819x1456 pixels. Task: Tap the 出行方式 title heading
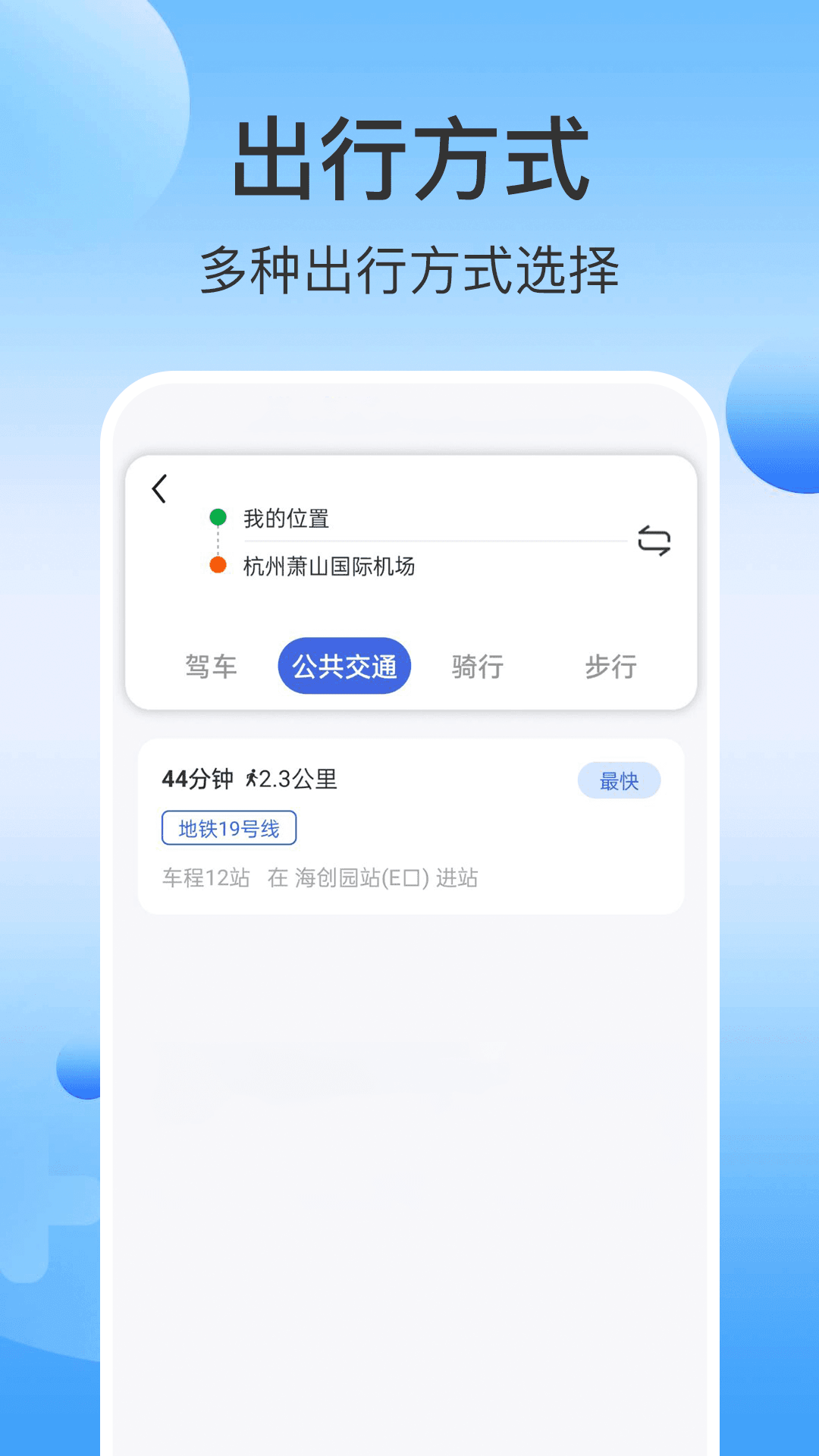[x=409, y=155]
